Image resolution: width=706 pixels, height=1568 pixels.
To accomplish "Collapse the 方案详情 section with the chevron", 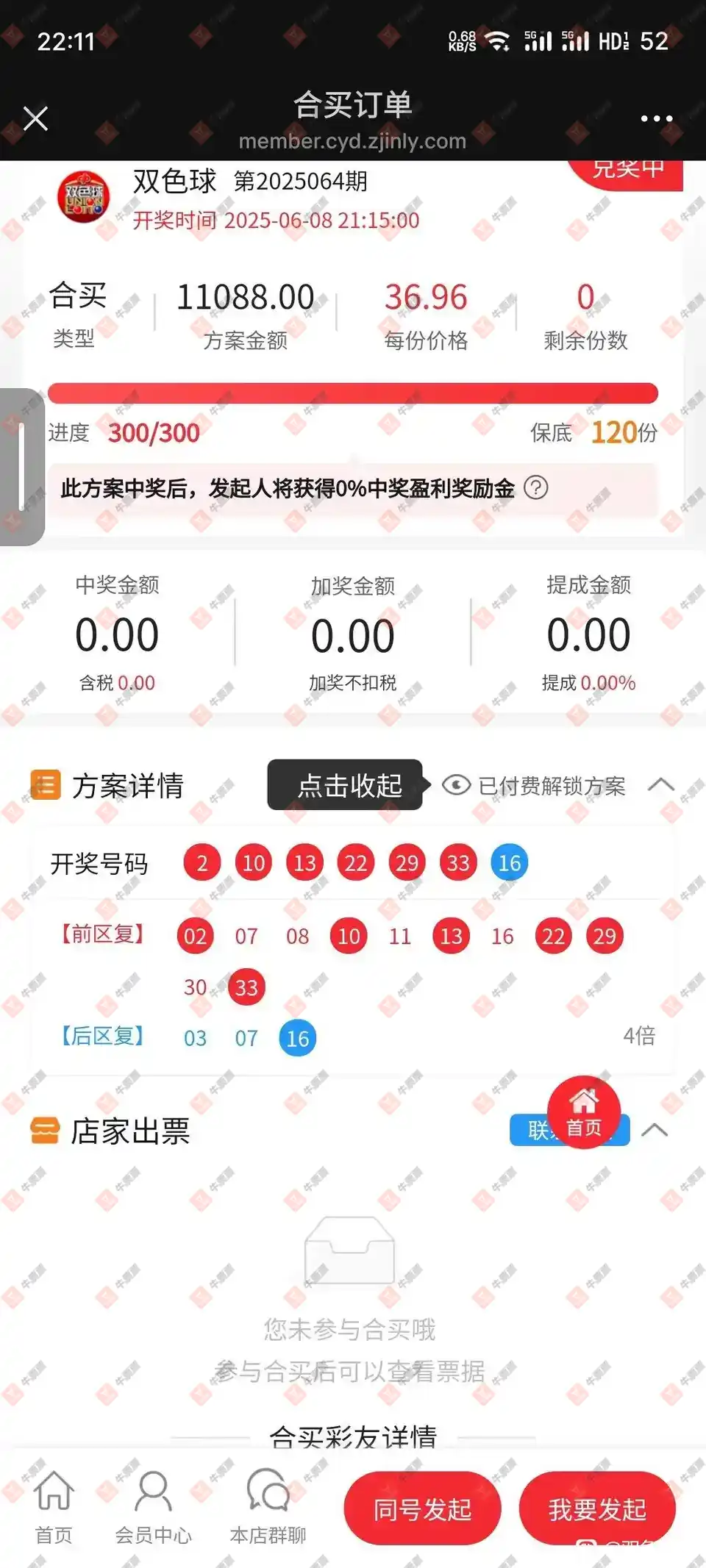I will tap(660, 785).
